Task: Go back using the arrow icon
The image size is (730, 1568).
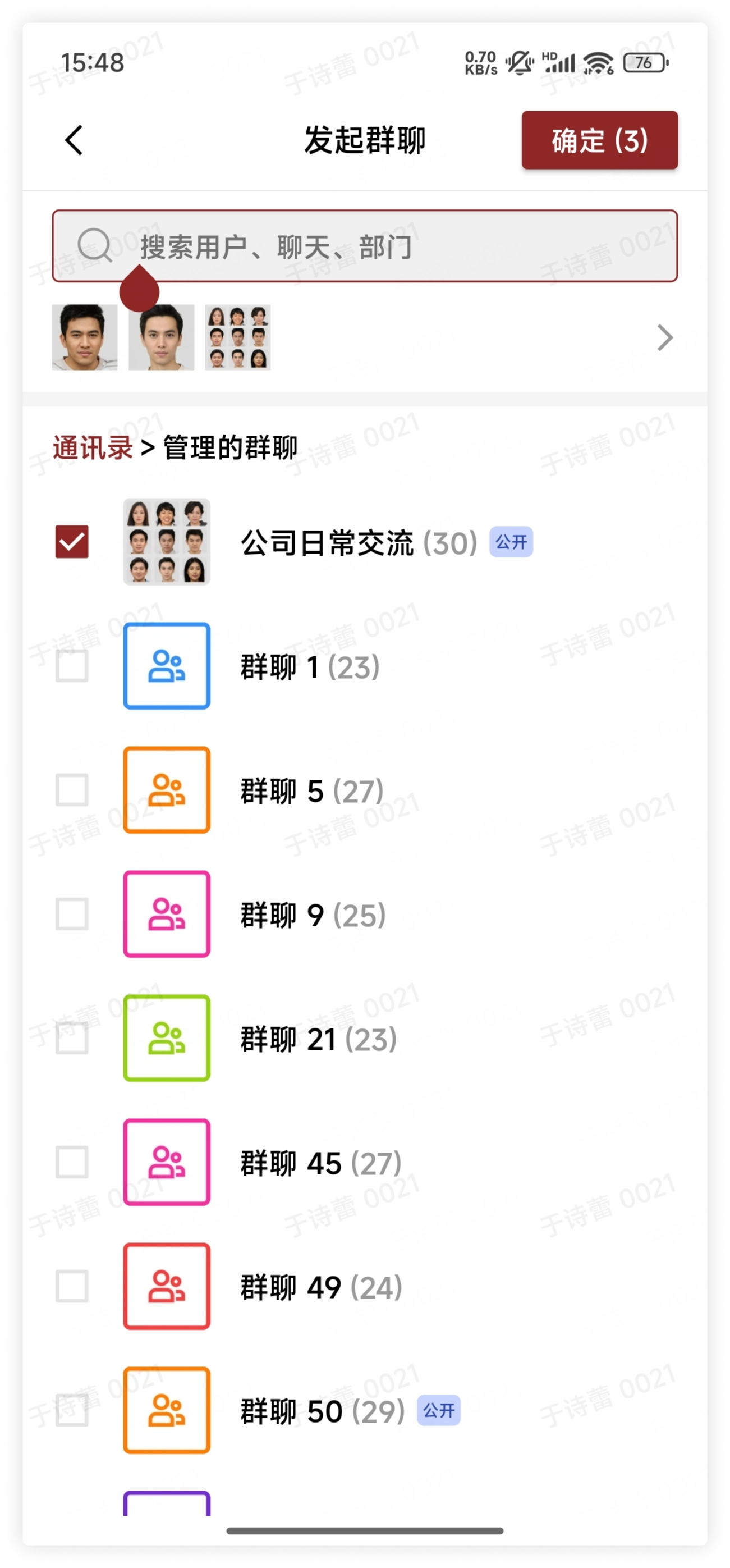Action: (x=74, y=140)
